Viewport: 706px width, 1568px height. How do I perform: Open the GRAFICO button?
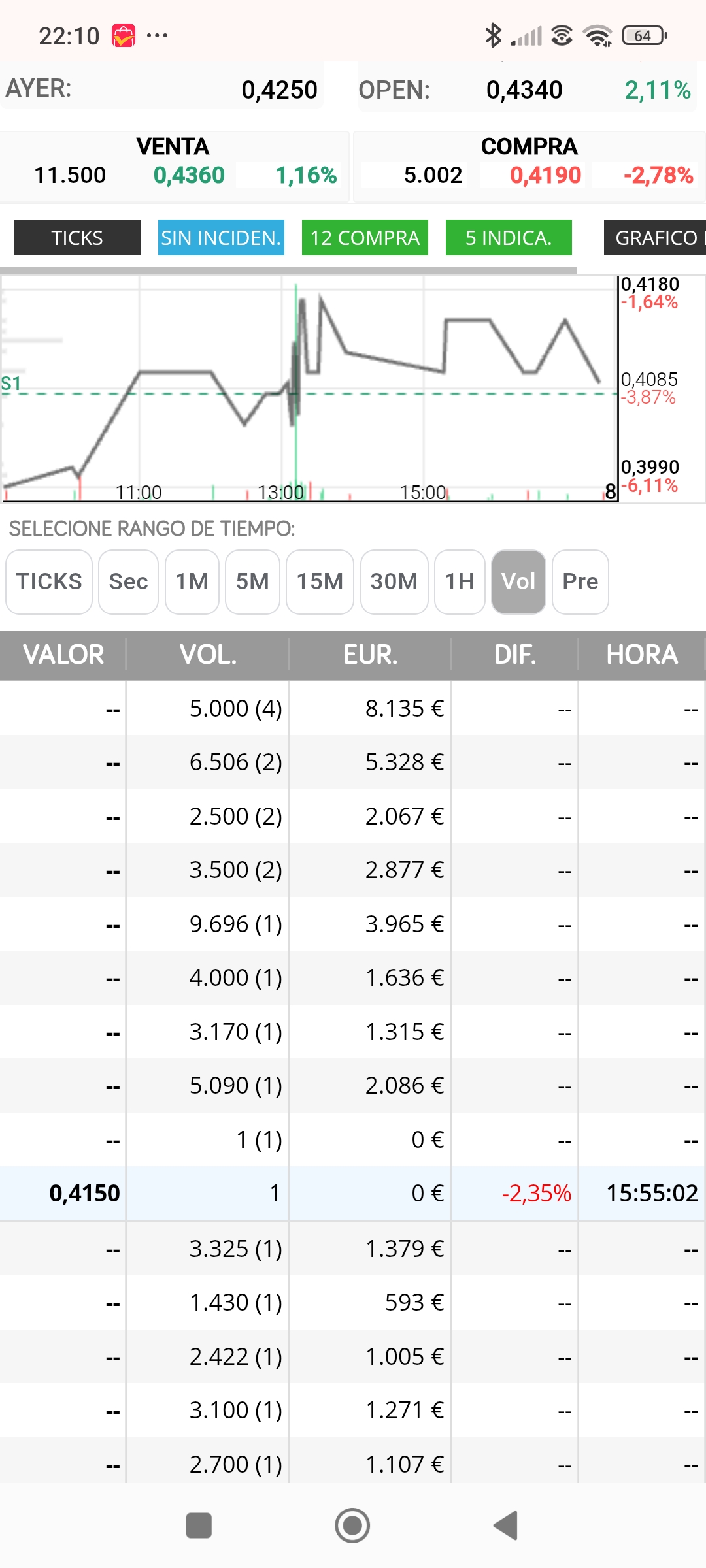(x=655, y=237)
